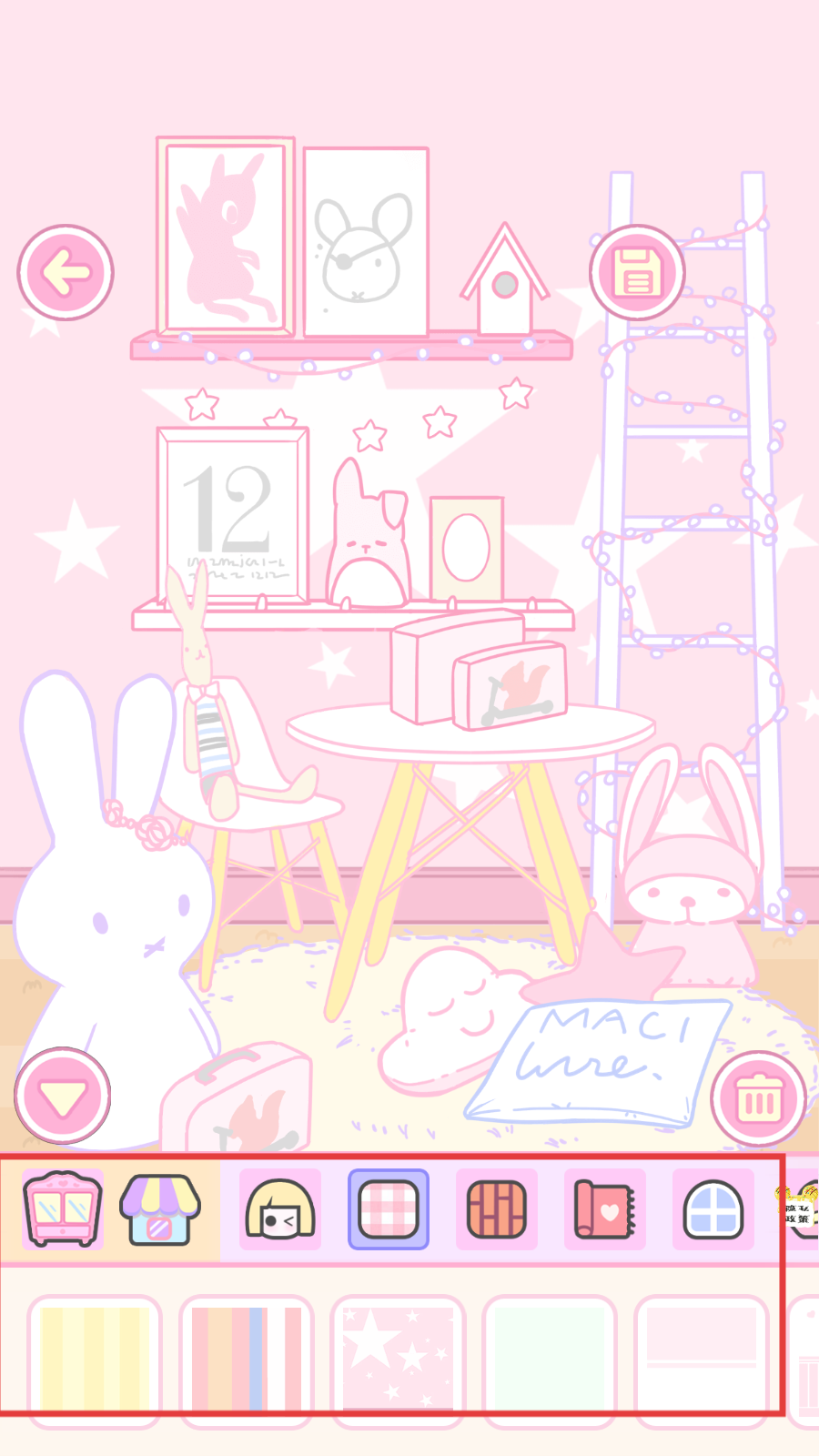This screenshot has height=1456, width=819.
Task: Open the rolled rug category
Action: [604, 1208]
